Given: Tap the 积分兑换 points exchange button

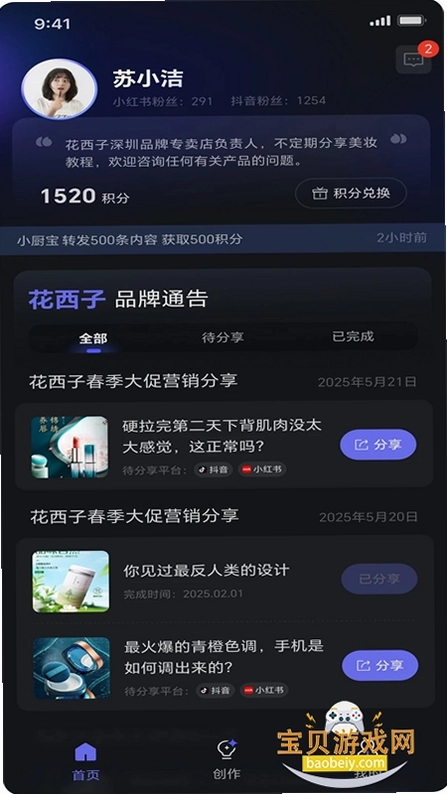Looking at the screenshot, I should click(351, 193).
